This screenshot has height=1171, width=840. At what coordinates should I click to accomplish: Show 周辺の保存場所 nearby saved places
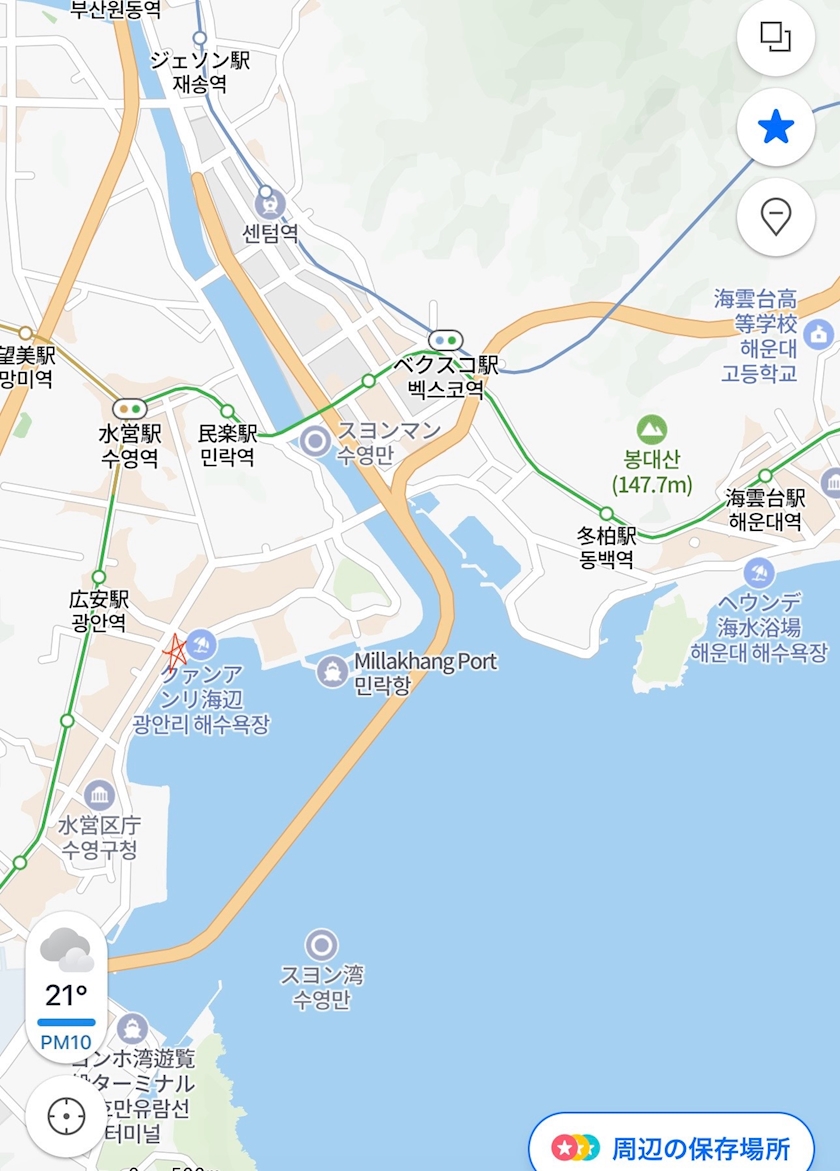[x=671, y=1145]
